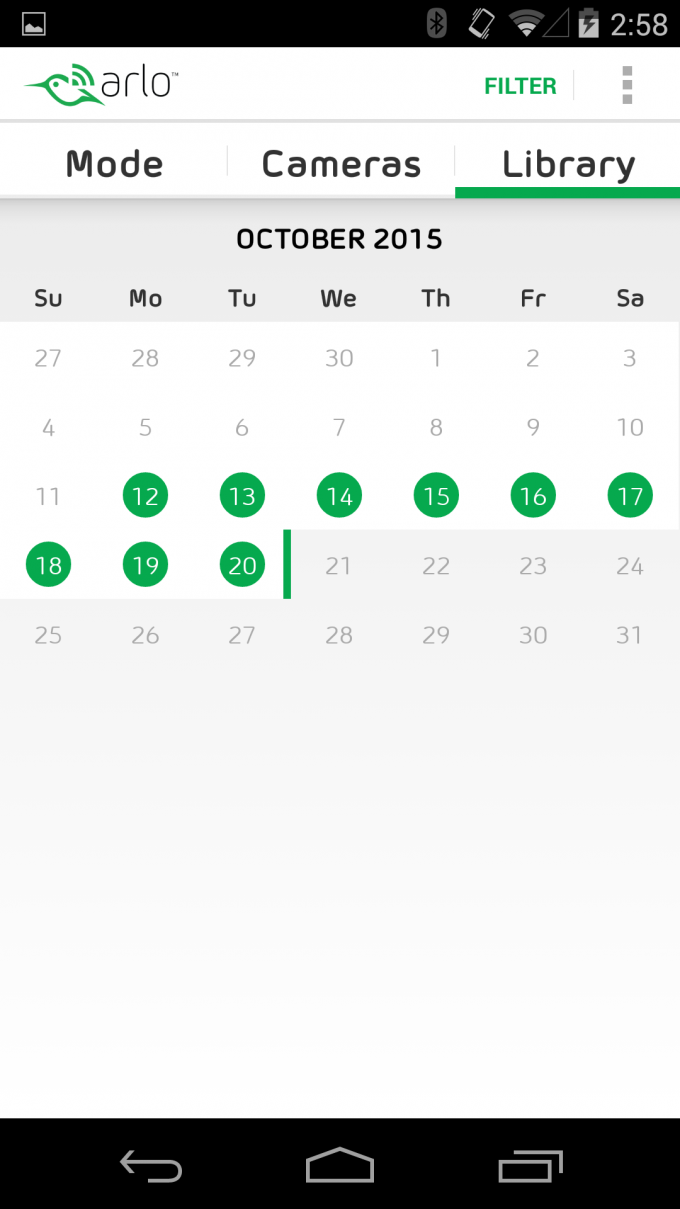Open the library for October 20
680x1209 pixels.
pyautogui.click(x=242, y=565)
